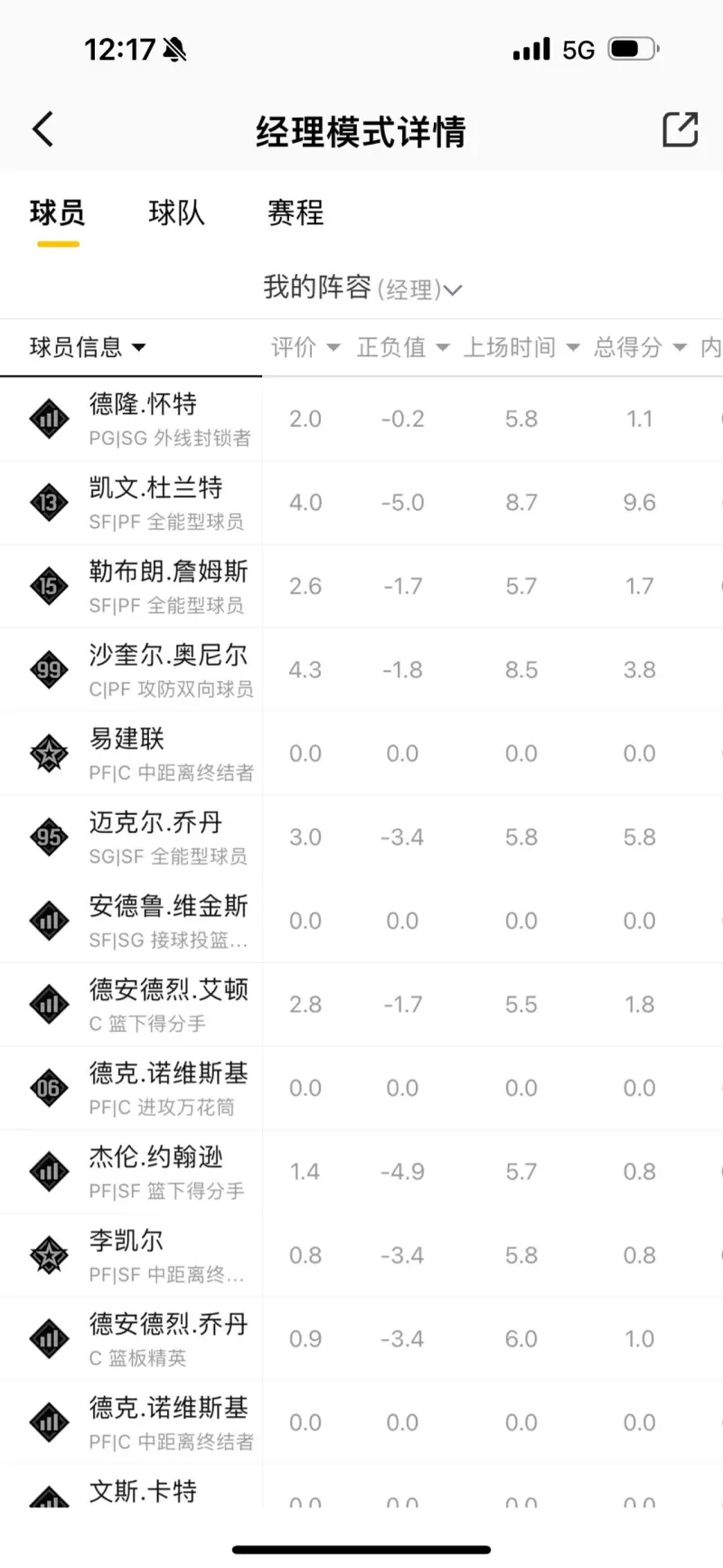Sort by the 正负值 column
Screen dimensions: 723x1568
click(x=402, y=347)
